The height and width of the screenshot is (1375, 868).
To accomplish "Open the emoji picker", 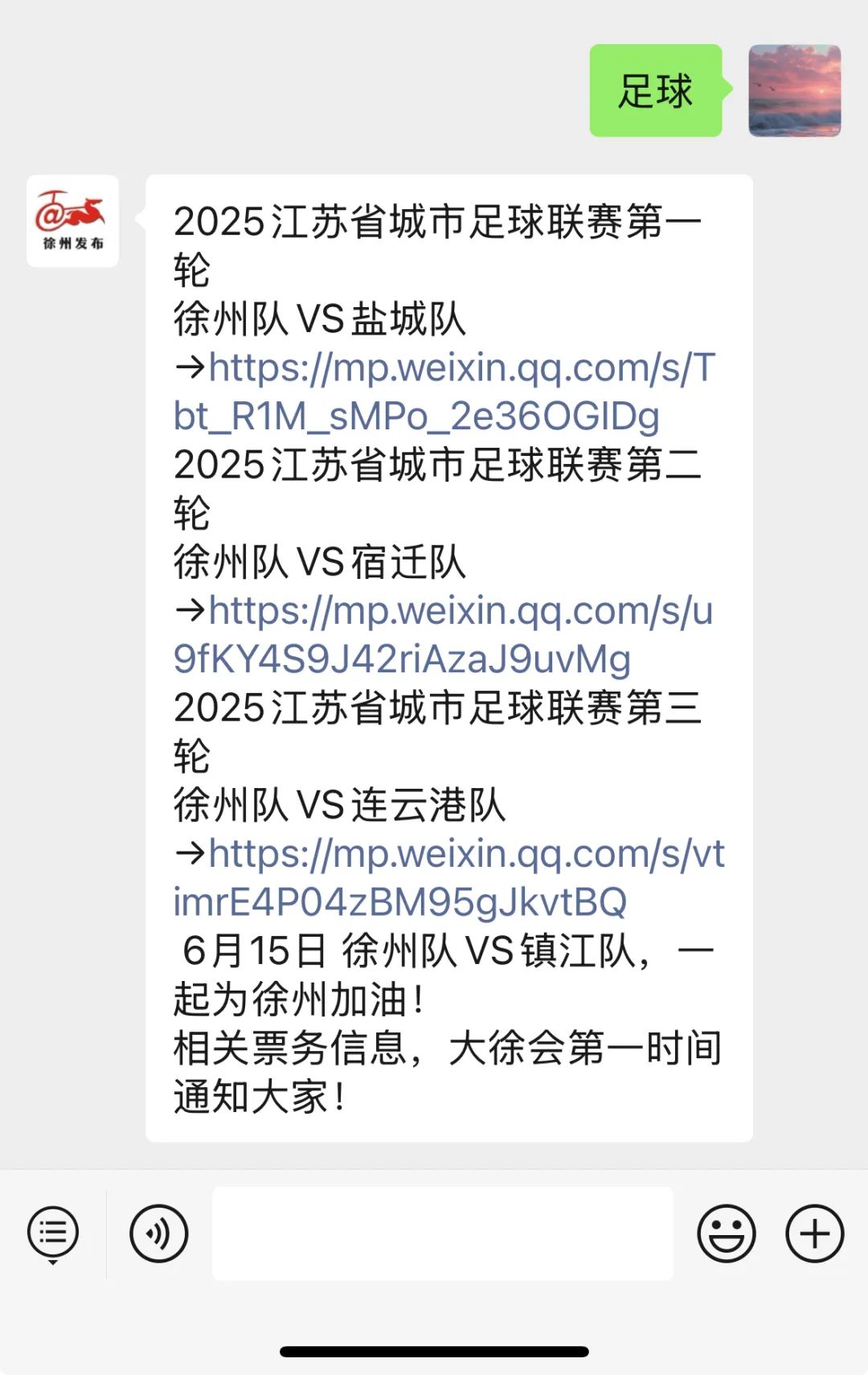I will [x=726, y=1233].
